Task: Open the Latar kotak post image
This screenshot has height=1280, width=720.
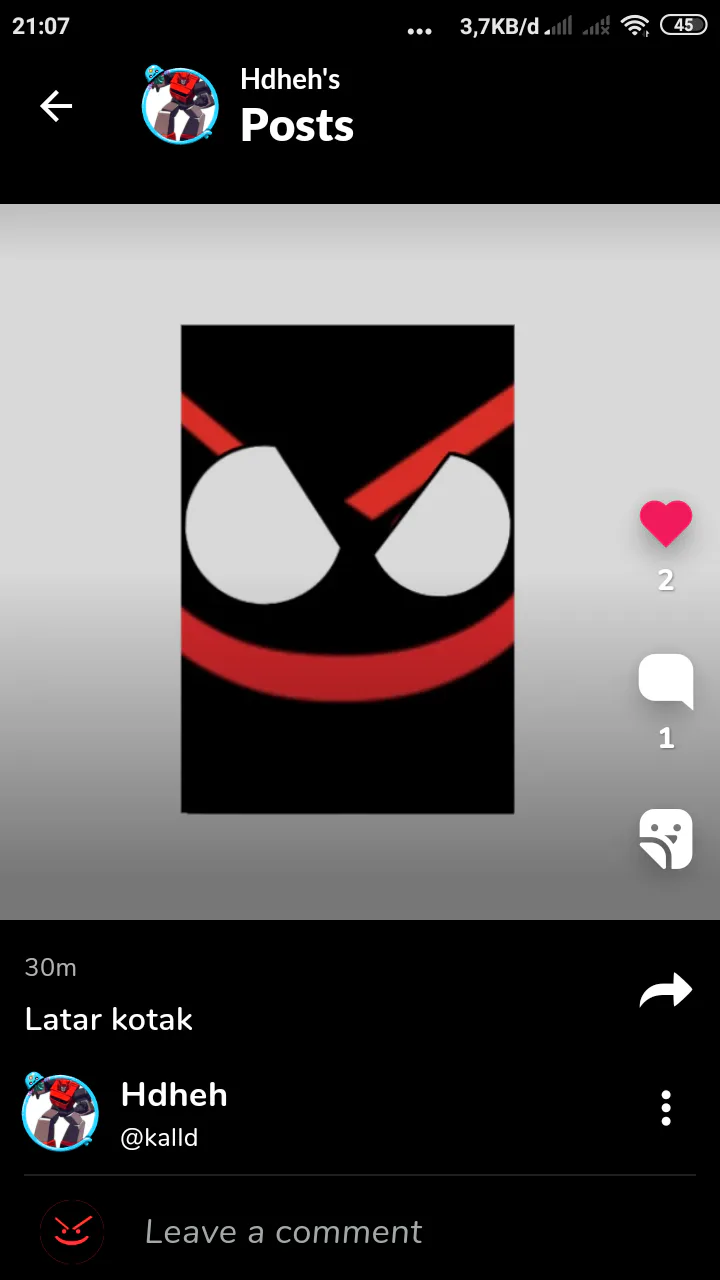Action: 347,568
